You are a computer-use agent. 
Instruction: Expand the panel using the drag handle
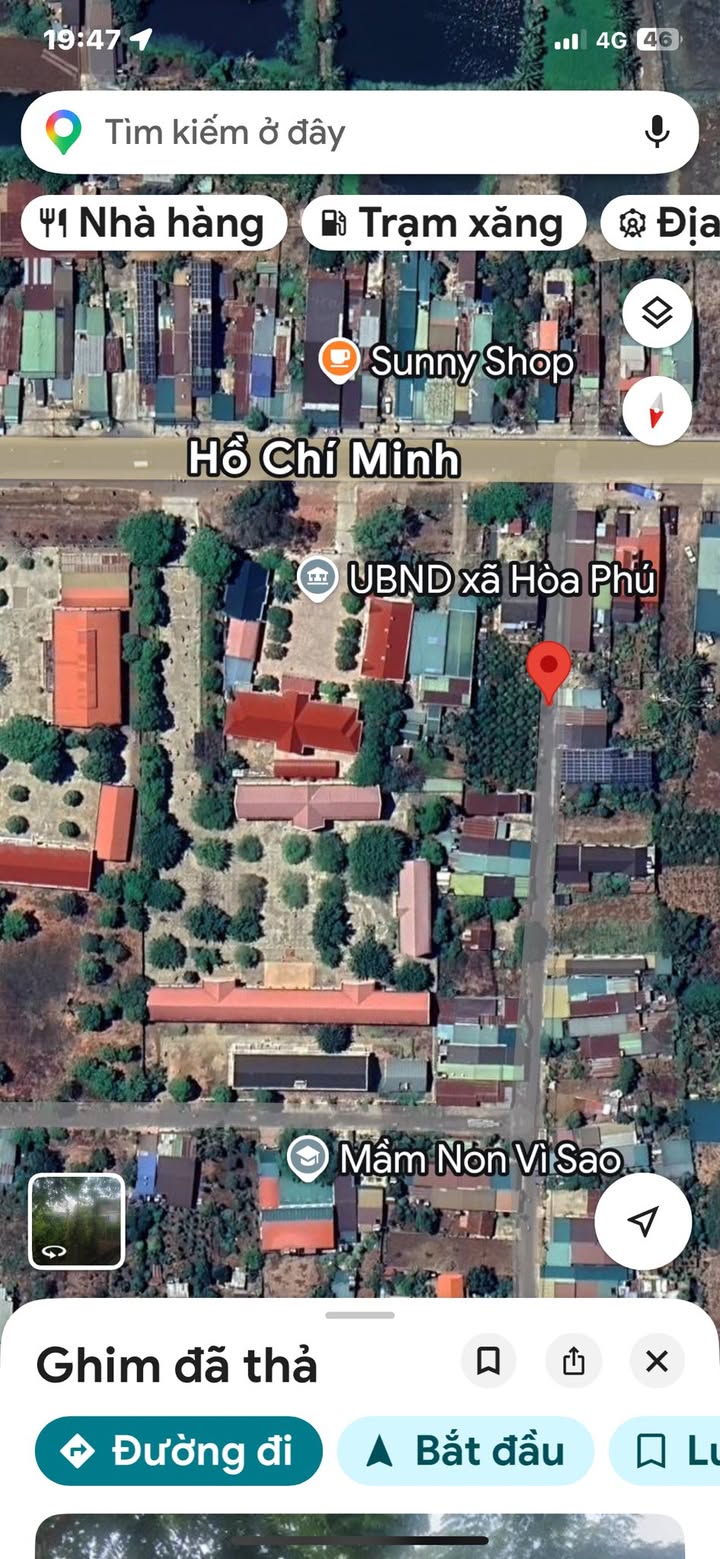[360, 1314]
